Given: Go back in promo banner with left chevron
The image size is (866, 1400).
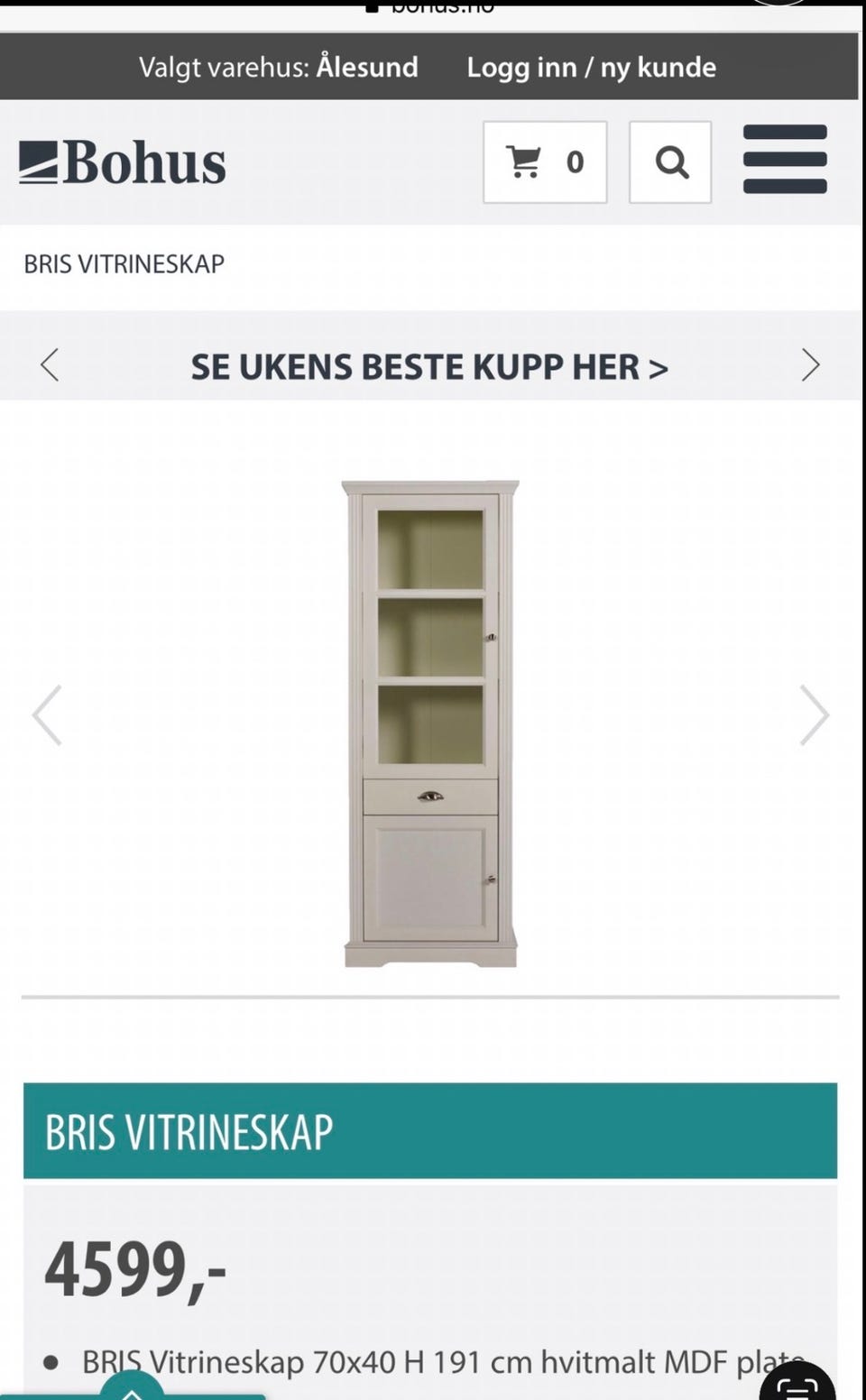Looking at the screenshot, I should coord(50,366).
